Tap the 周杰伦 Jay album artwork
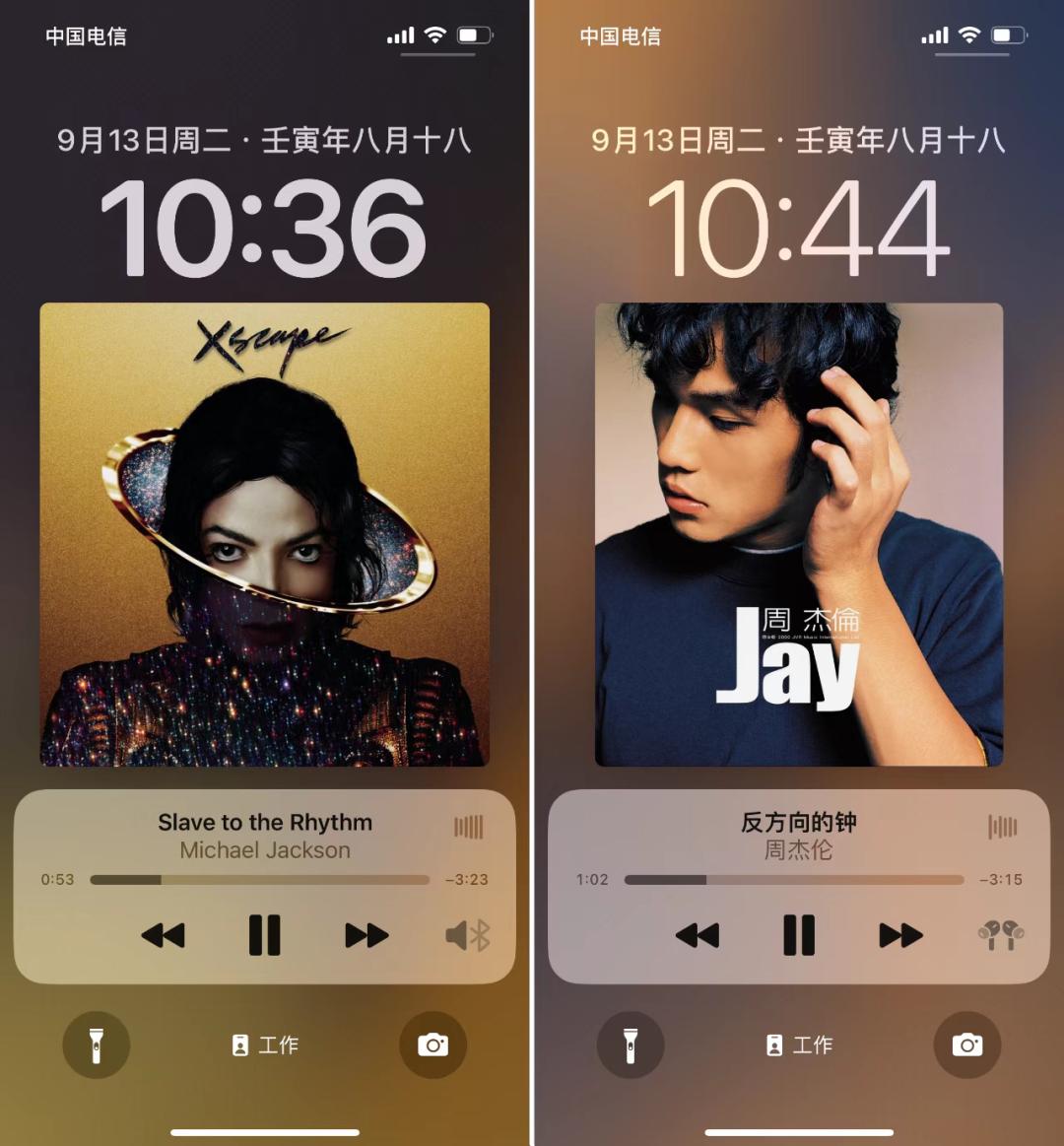The height and width of the screenshot is (1146, 1064). (799, 534)
